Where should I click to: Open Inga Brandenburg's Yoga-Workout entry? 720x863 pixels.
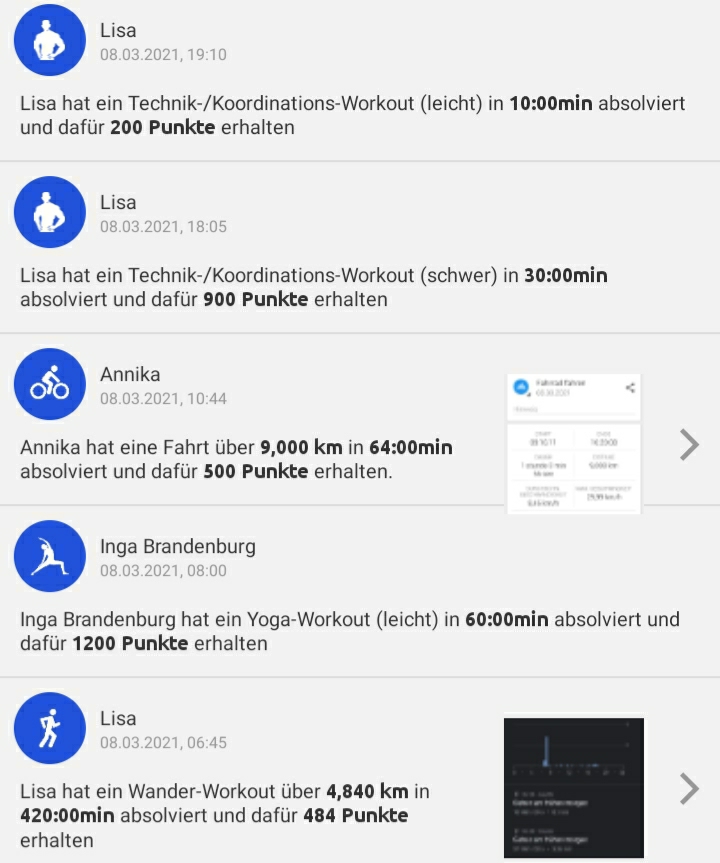tap(350, 631)
